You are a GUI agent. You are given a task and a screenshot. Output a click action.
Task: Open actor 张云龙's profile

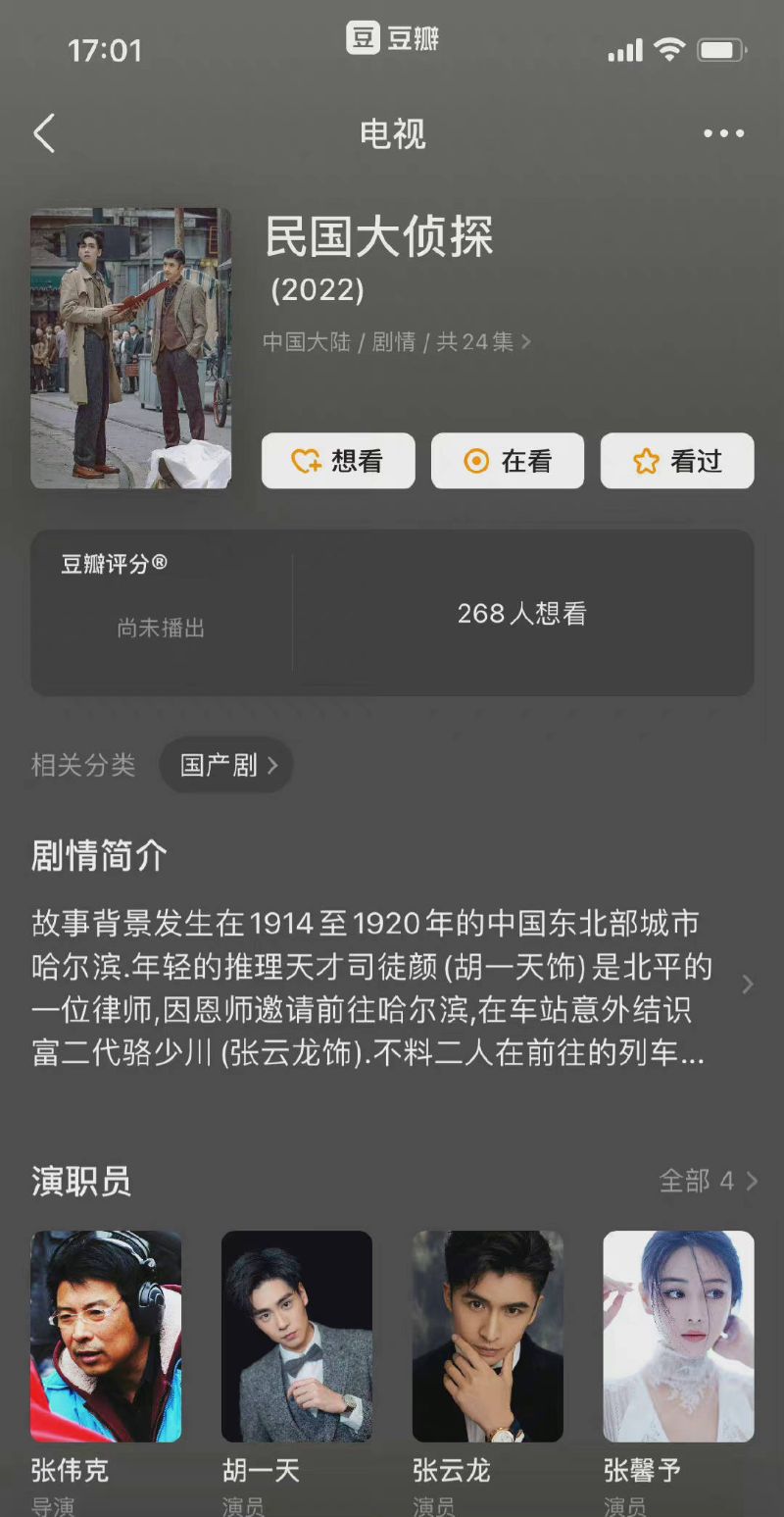pos(487,1336)
